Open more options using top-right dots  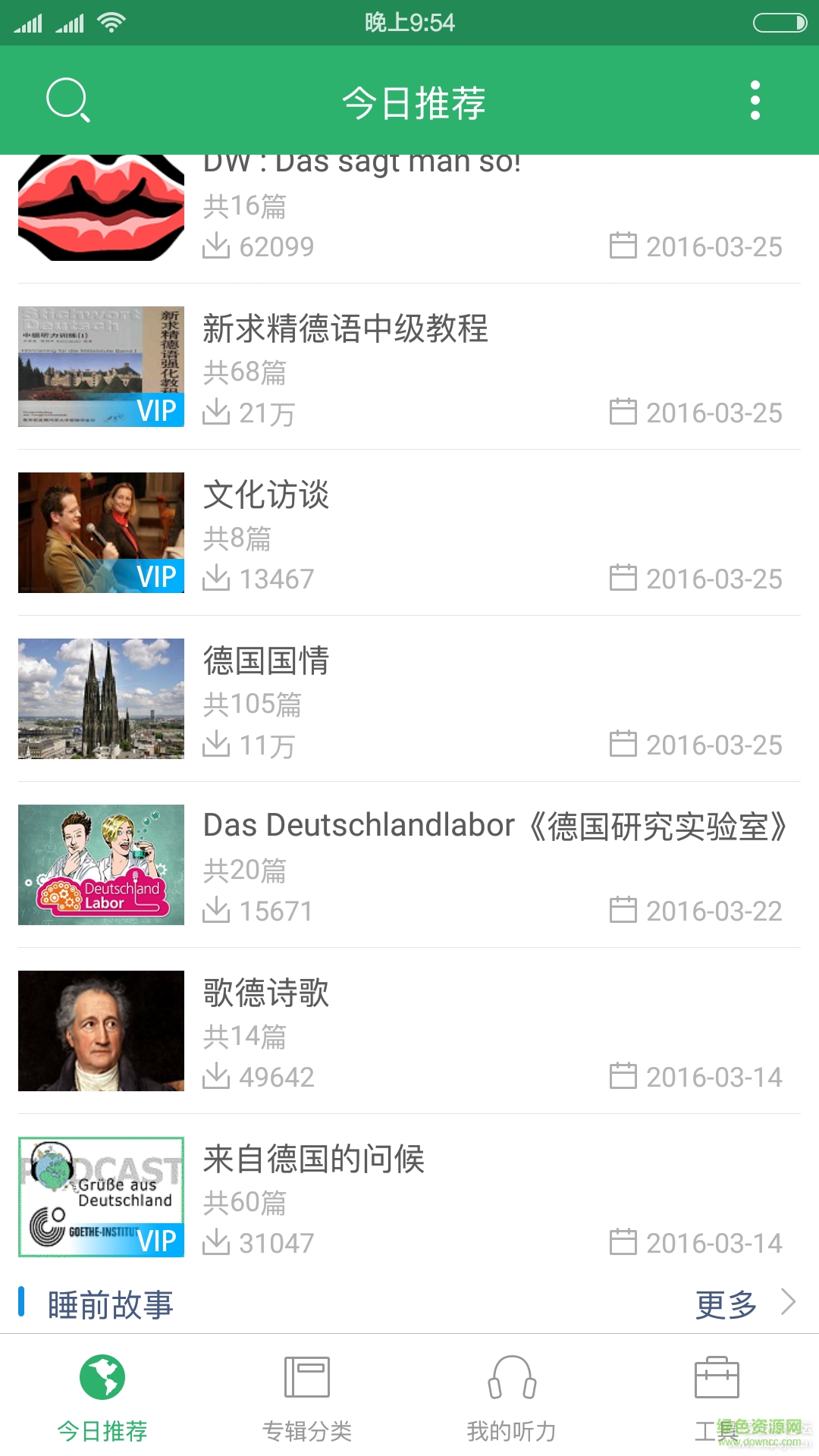(755, 101)
